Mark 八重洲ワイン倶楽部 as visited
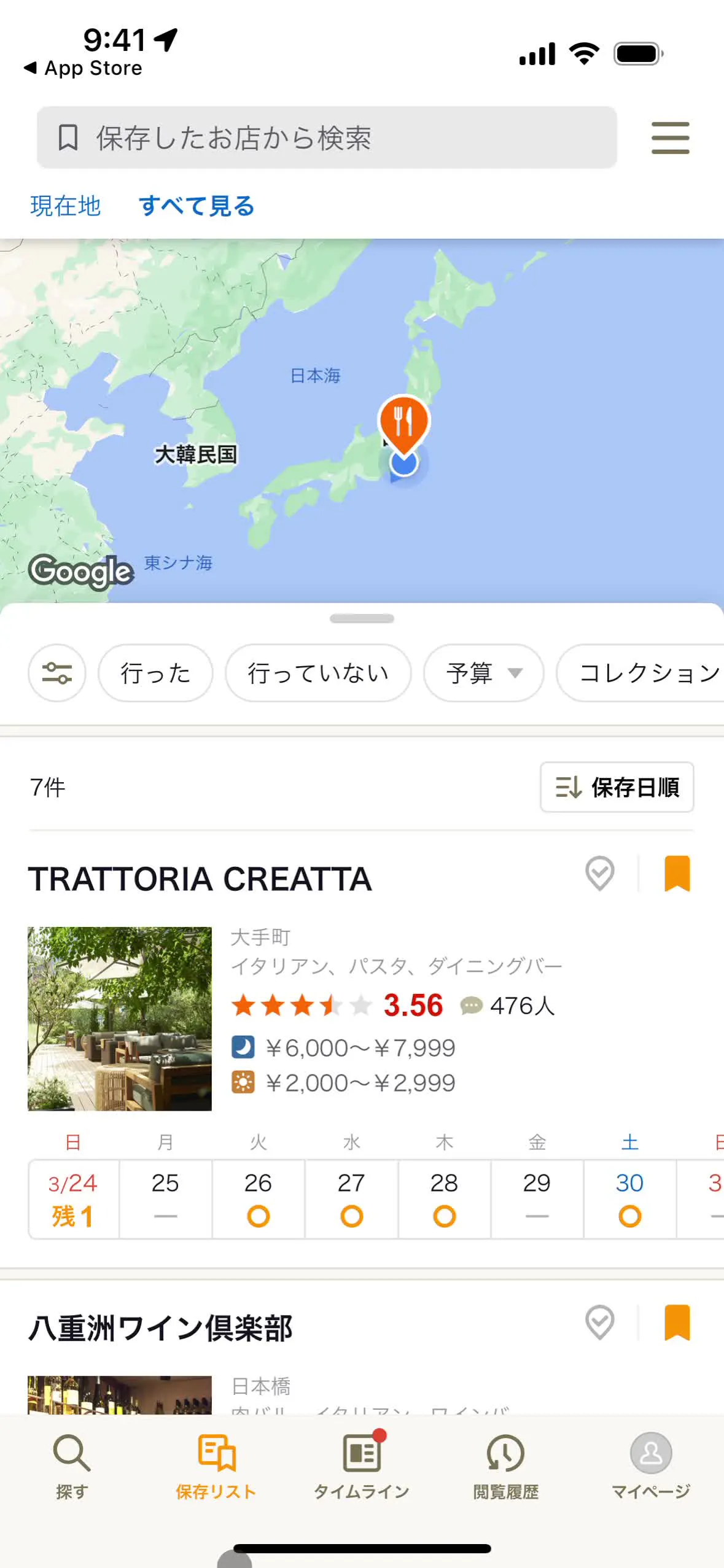Viewport: 724px width, 1568px height. (599, 1322)
